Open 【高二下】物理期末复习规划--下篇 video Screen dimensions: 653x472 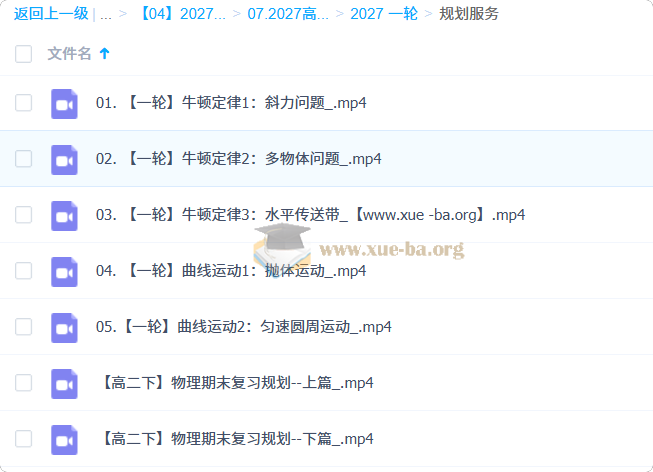(237, 439)
